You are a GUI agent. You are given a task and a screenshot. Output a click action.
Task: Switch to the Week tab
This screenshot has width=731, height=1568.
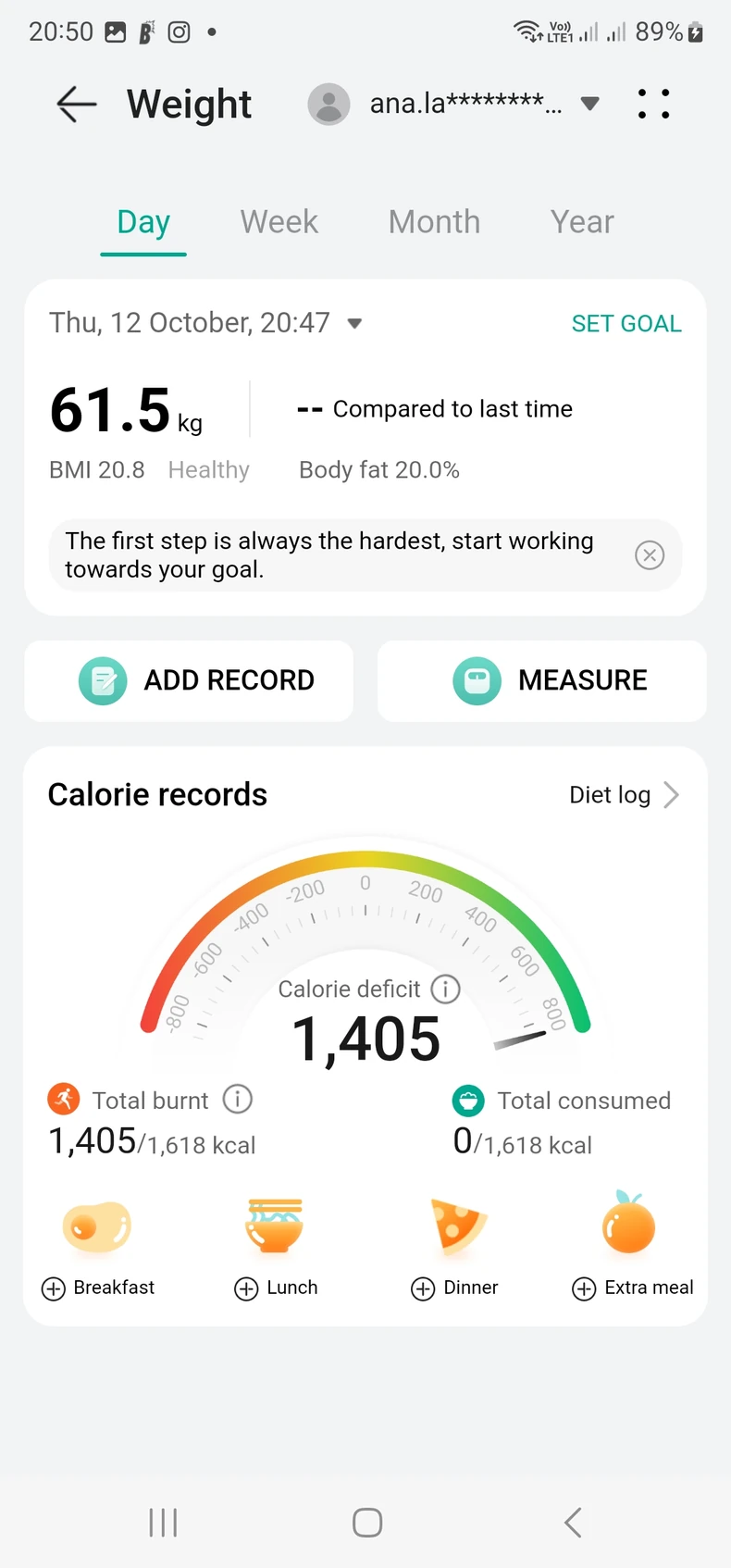click(279, 221)
